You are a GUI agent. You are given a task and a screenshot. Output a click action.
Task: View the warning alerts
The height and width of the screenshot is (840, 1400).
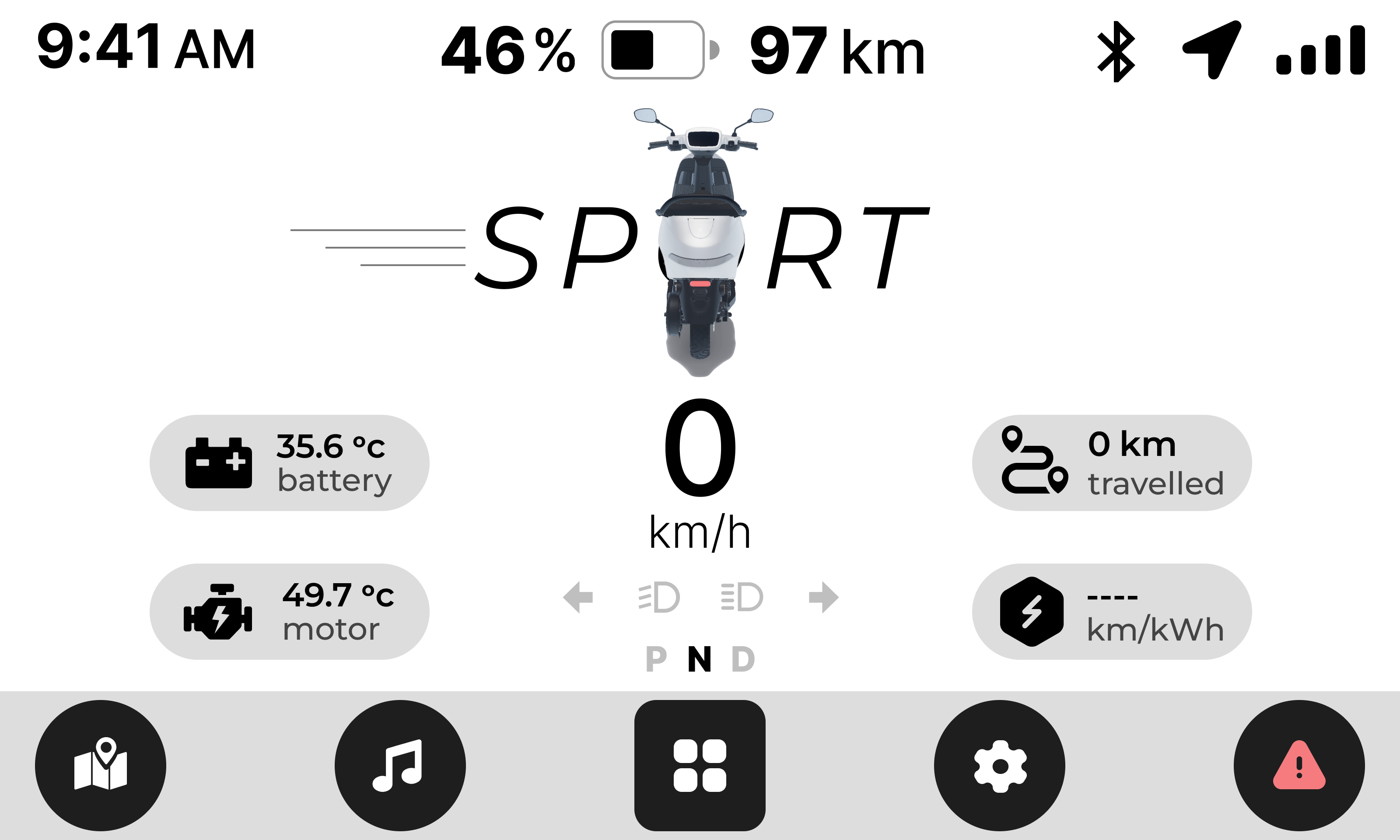coord(1298,765)
